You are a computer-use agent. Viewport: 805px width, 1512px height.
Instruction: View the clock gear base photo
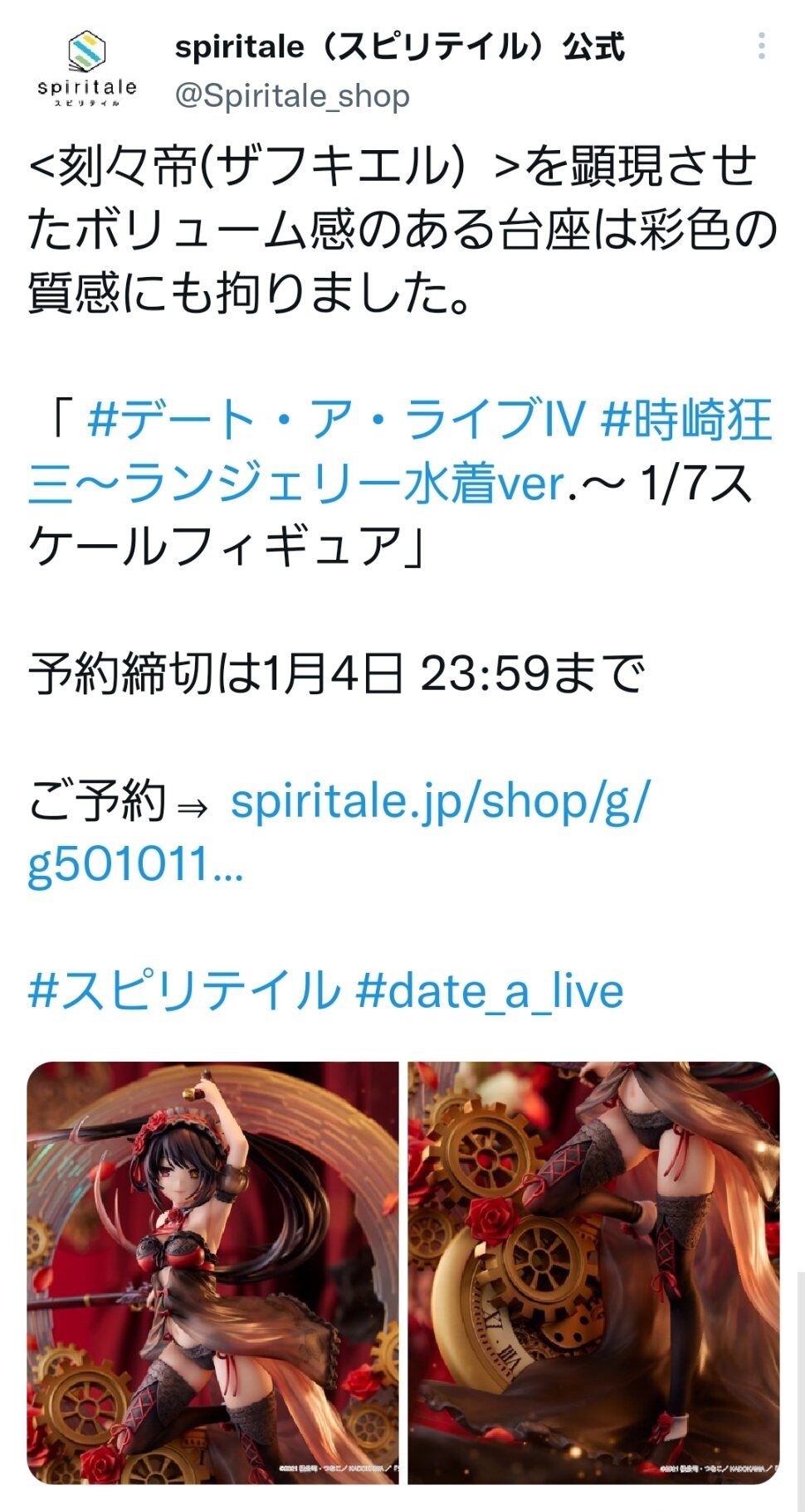pyautogui.click(x=593, y=1272)
